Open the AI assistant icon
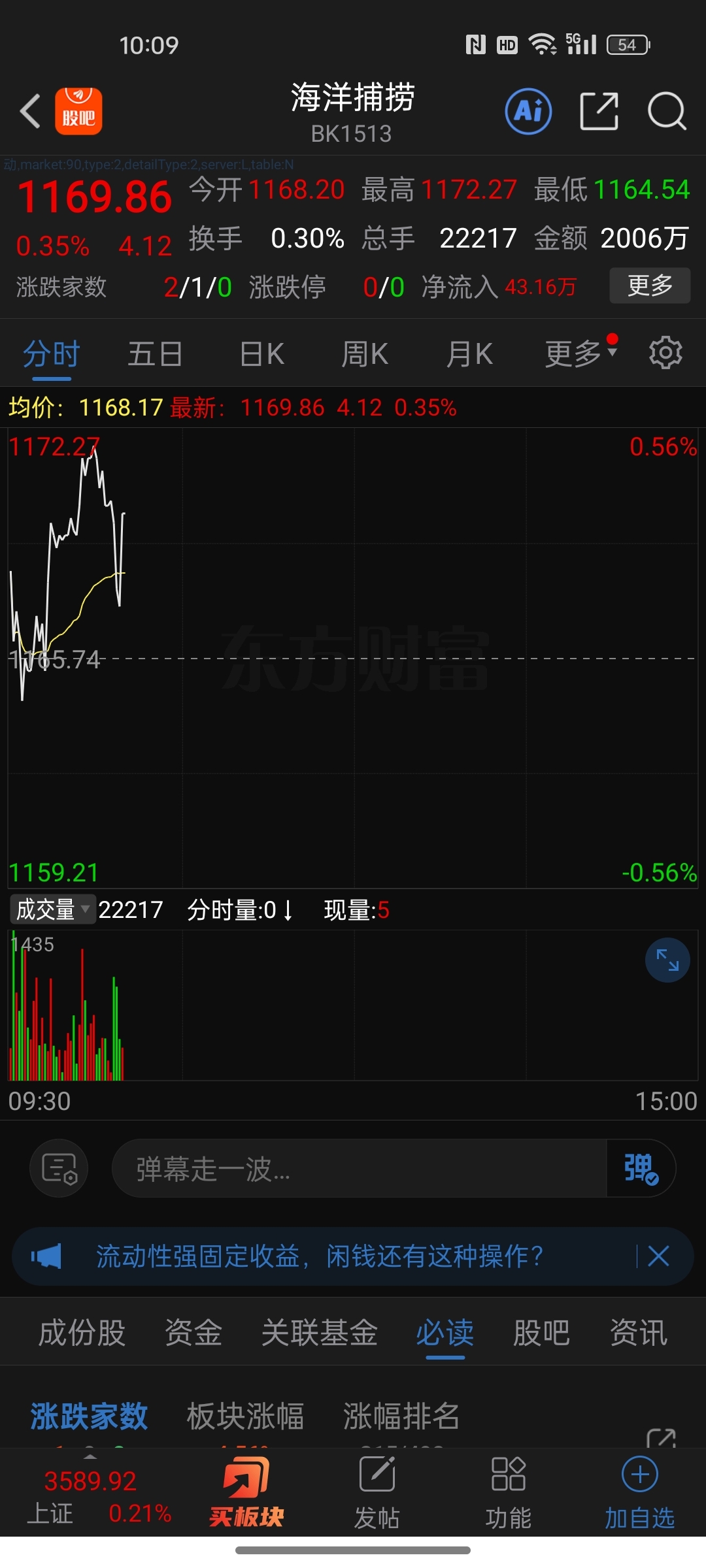 (528, 111)
